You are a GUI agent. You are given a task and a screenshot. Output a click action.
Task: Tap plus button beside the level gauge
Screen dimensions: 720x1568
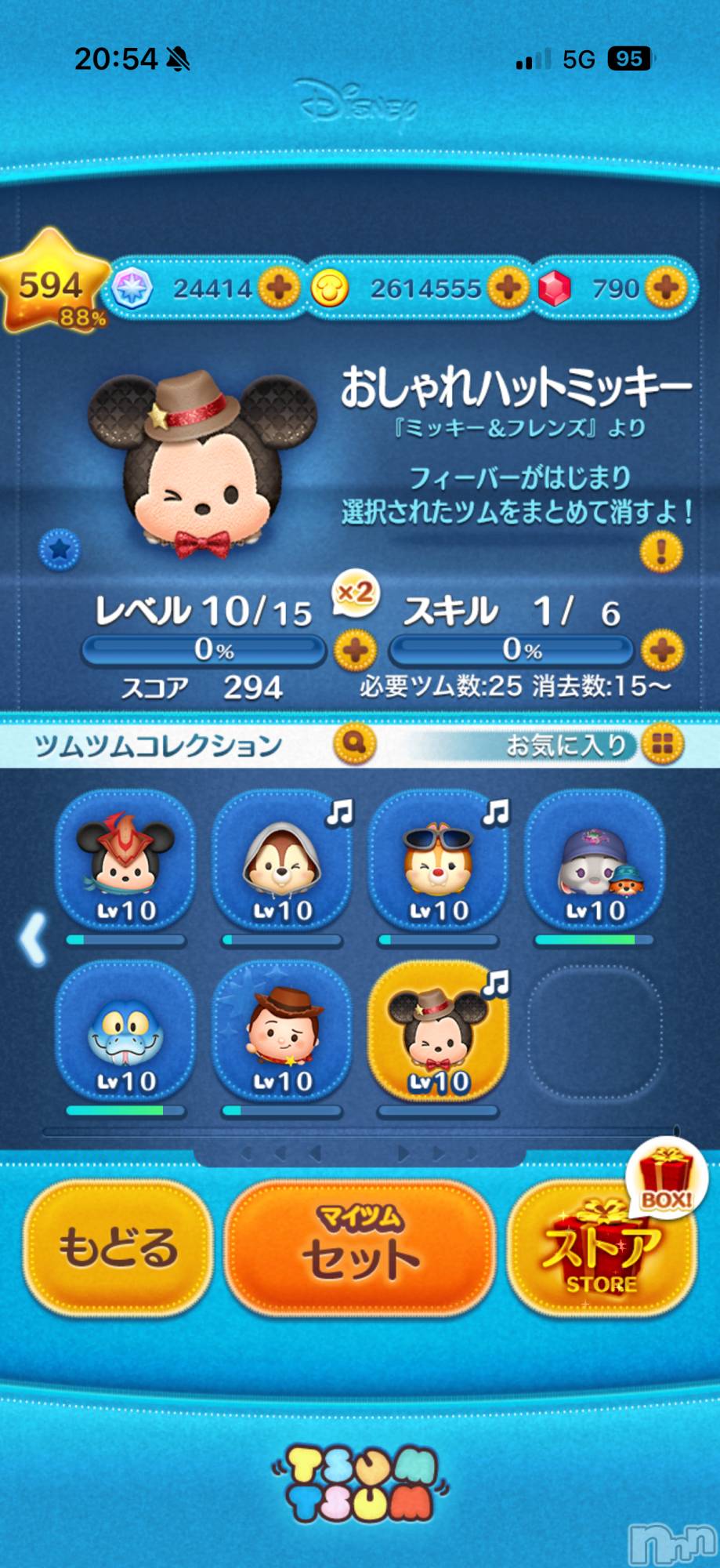(x=355, y=650)
